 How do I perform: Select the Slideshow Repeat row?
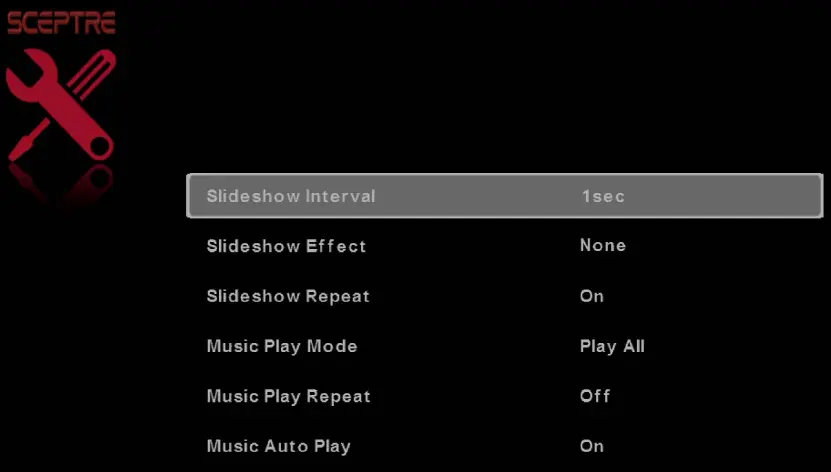504,296
